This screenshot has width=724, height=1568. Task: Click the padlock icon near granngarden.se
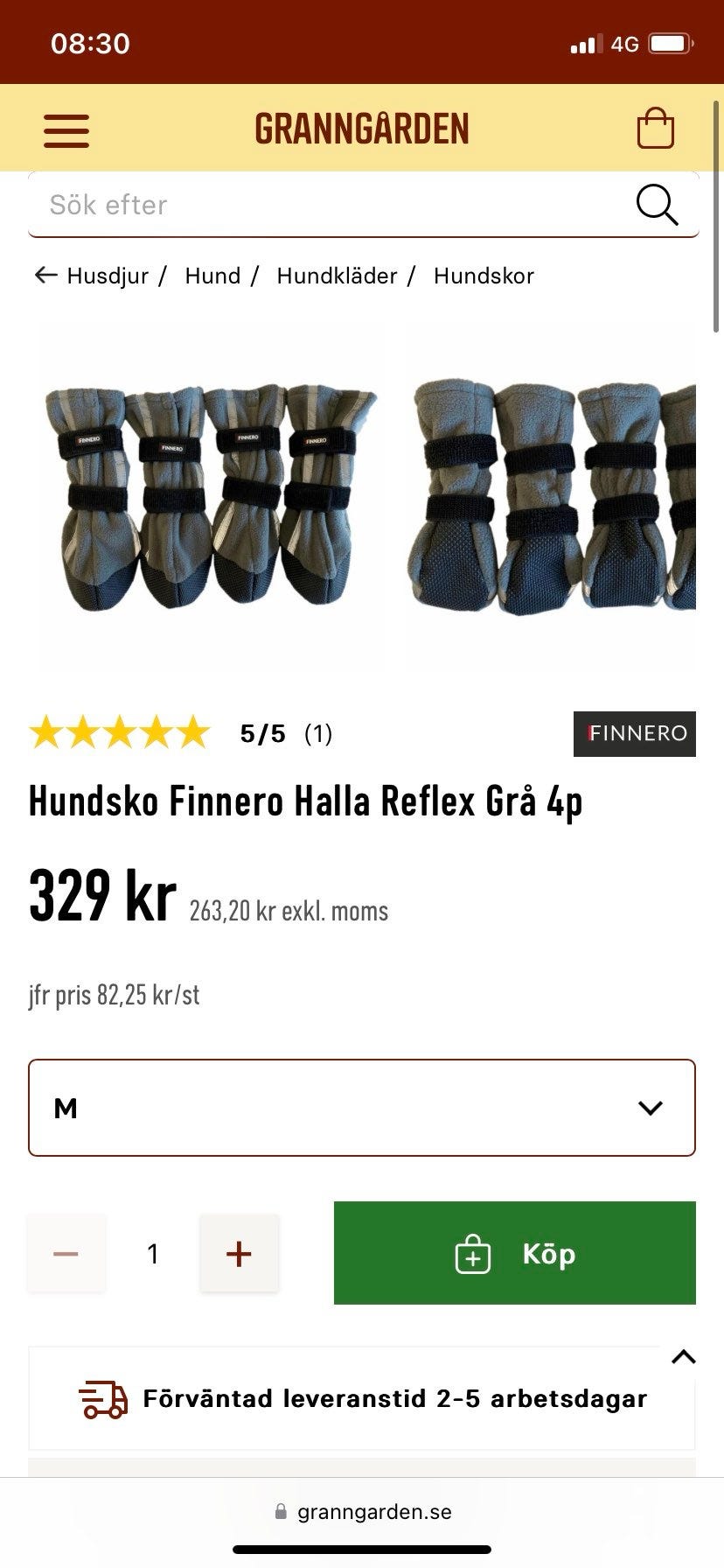[282, 1511]
